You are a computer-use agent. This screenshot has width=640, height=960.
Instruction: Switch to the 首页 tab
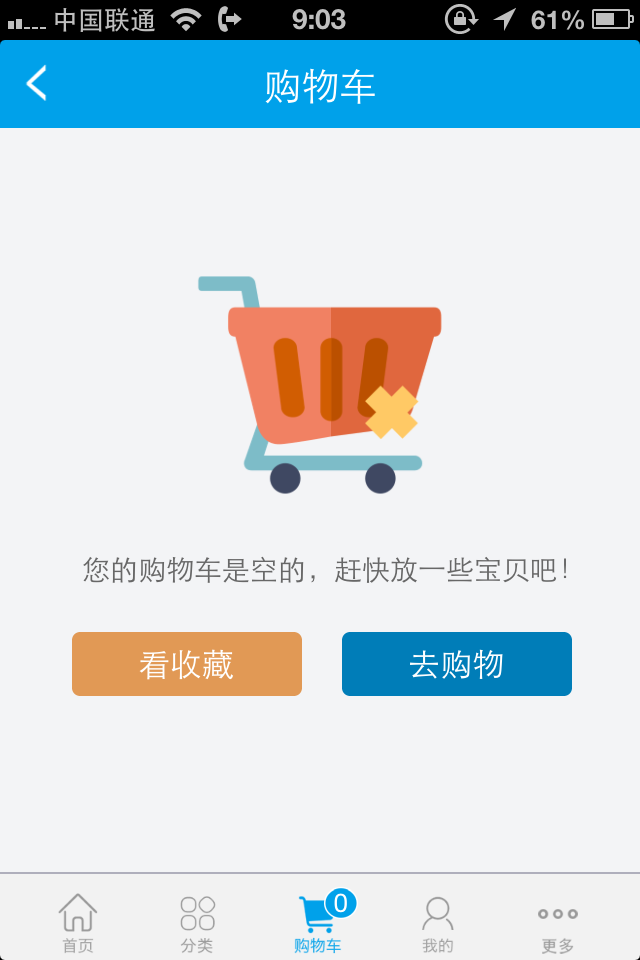(x=78, y=922)
